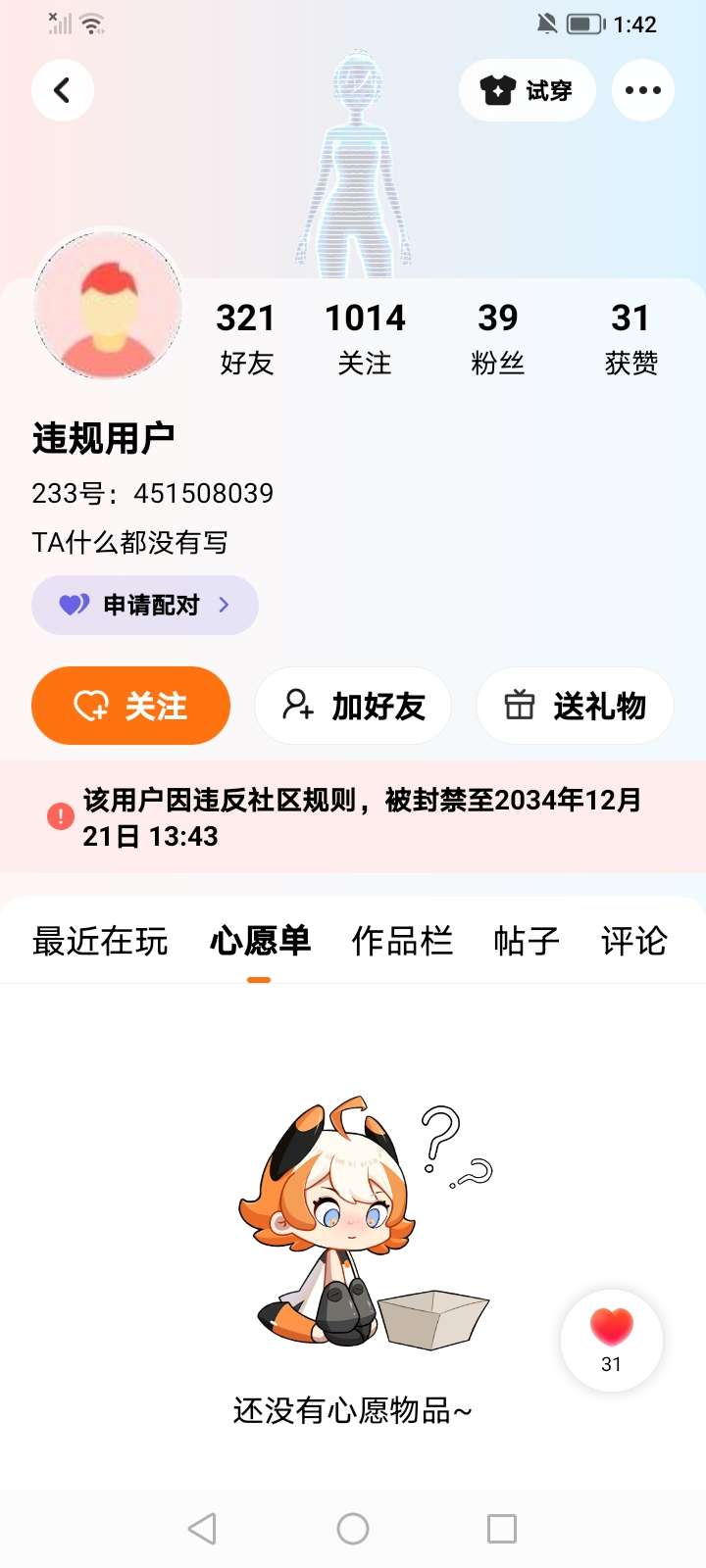View the 1014 关注 following list
This screenshot has height=1568, width=706.
click(x=365, y=338)
